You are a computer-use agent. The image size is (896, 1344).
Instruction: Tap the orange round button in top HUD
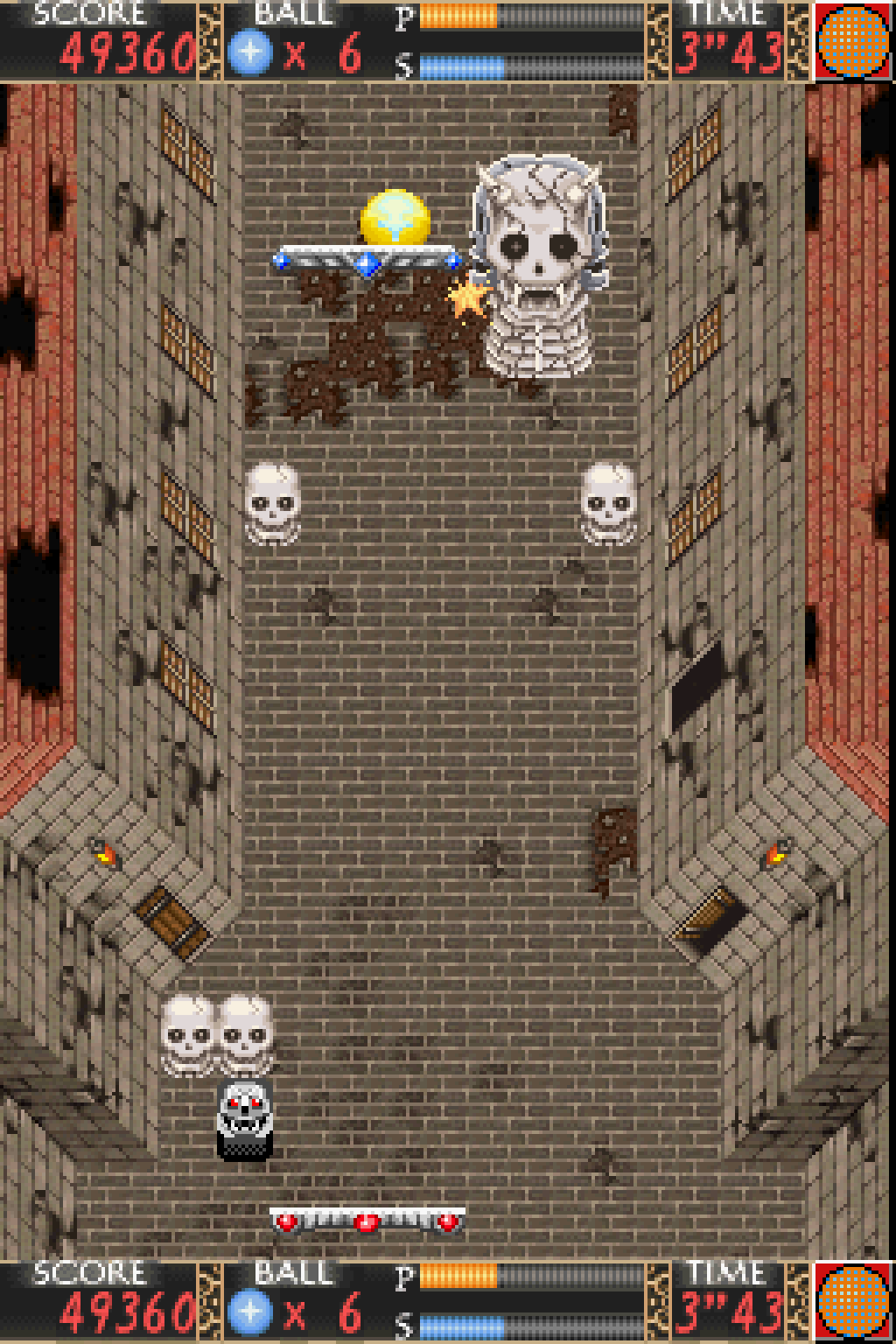(854, 39)
